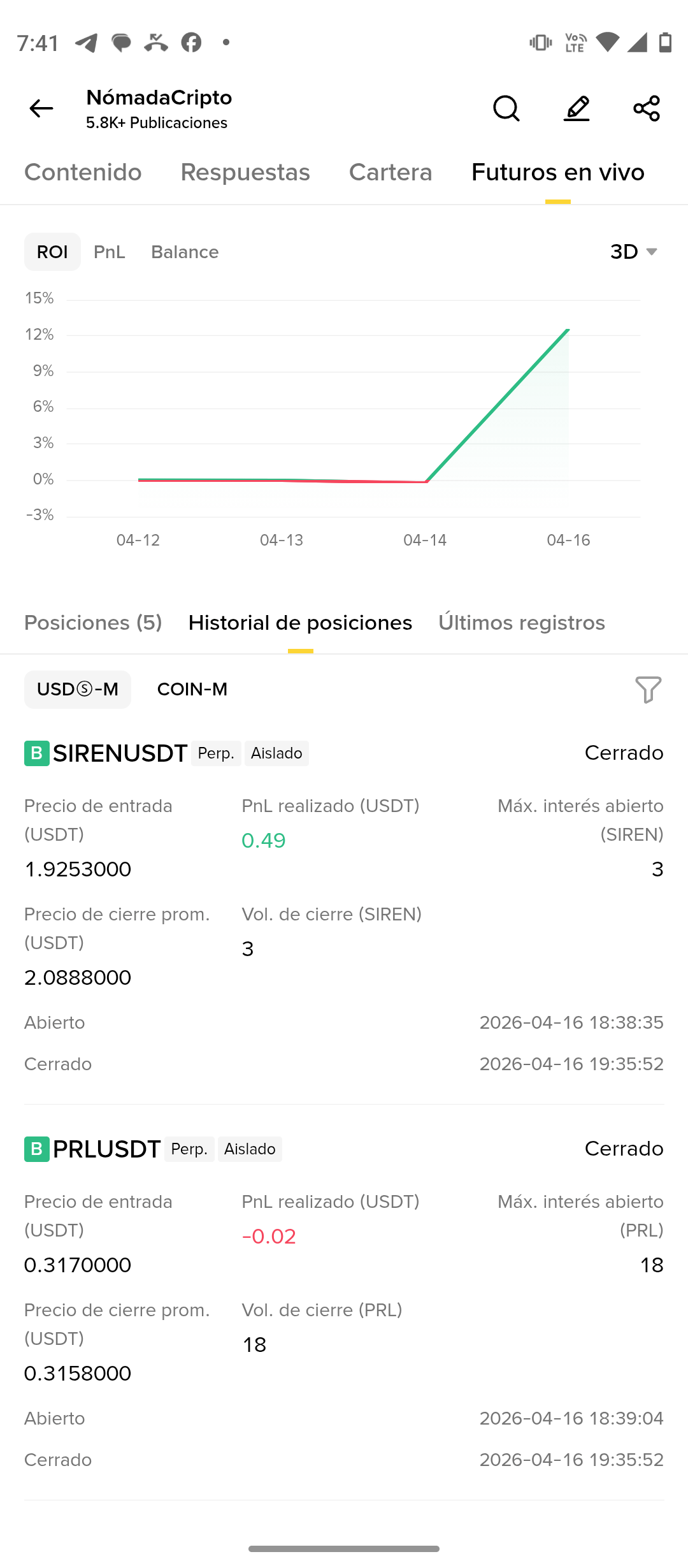This screenshot has width=688, height=1568.
Task: Open the PRLUSDT closed position
Action: [107, 1150]
